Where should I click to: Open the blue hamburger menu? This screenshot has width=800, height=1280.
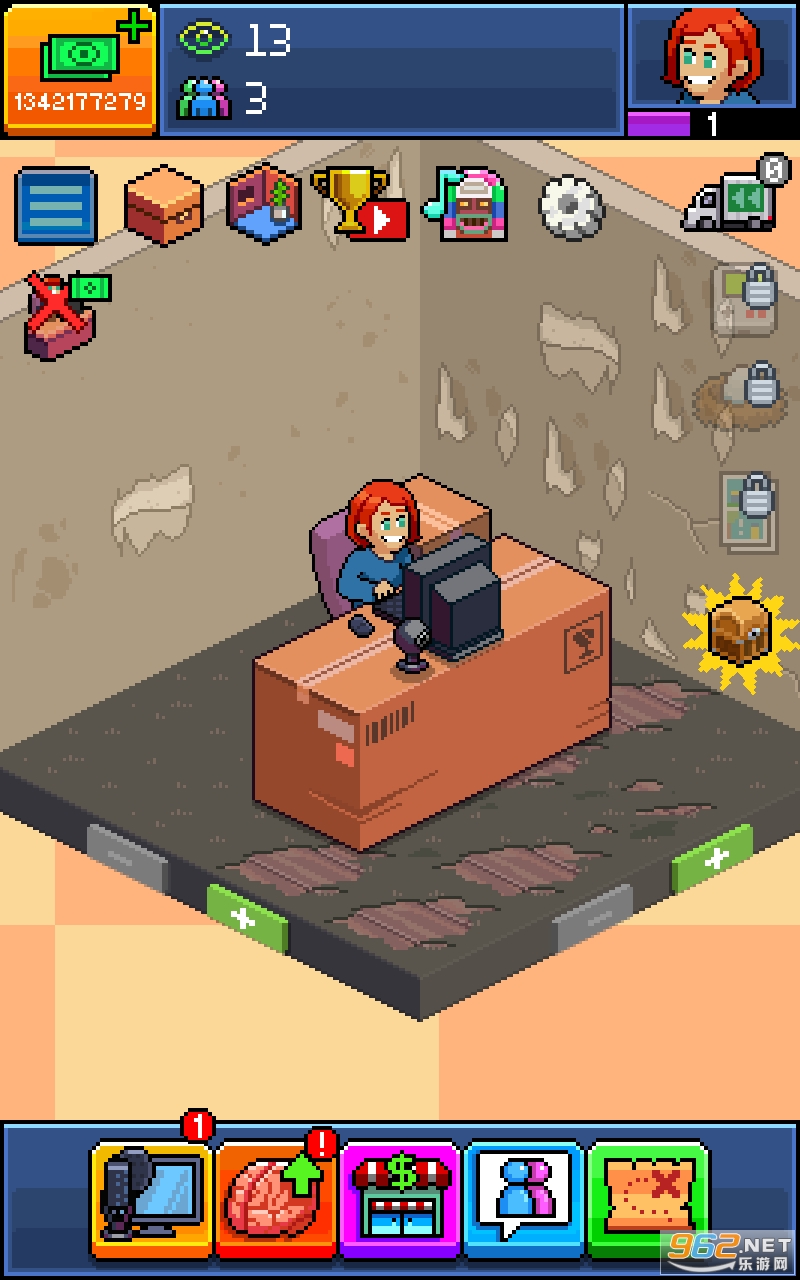click(56, 206)
